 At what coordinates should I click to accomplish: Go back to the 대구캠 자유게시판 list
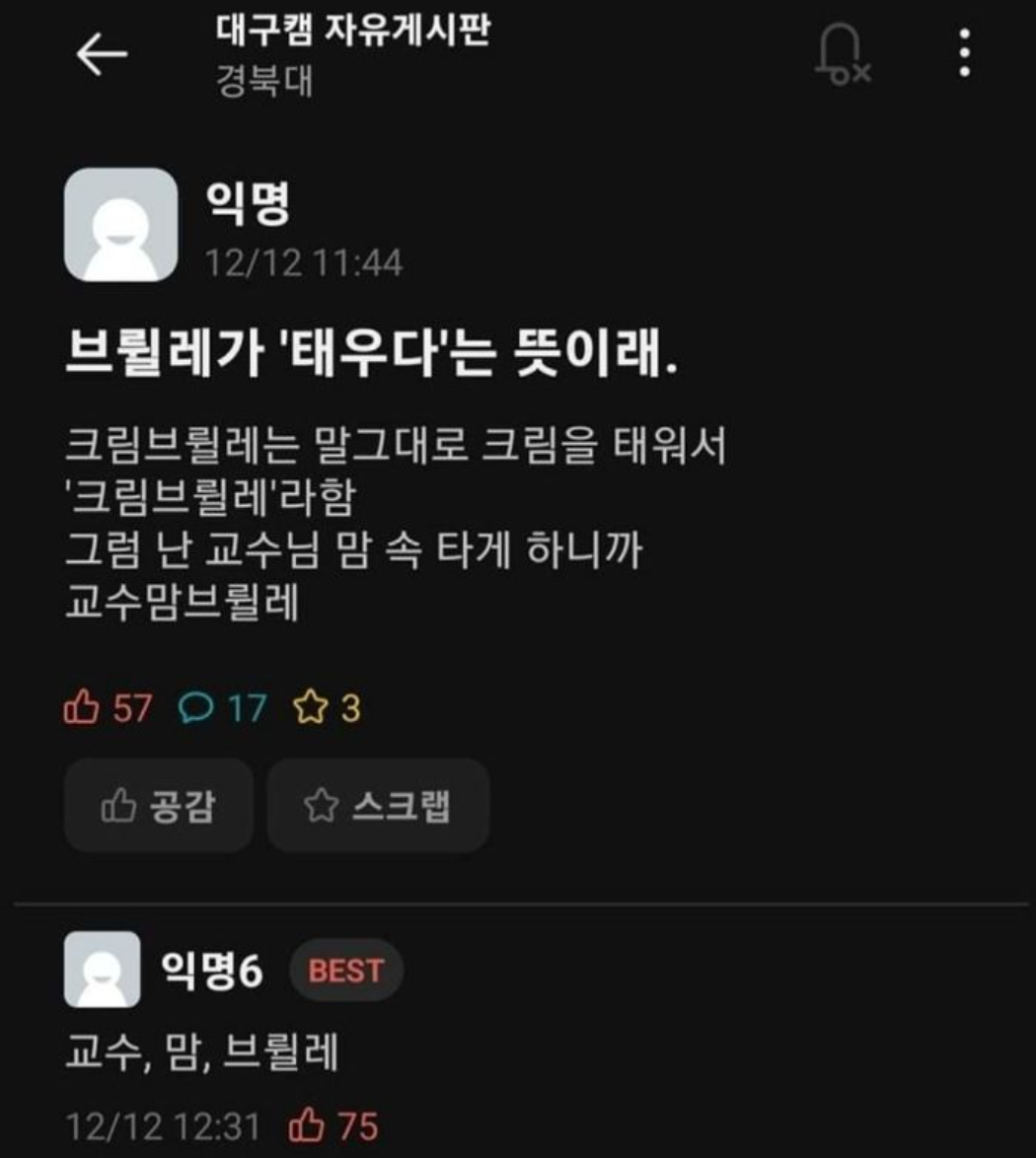(x=102, y=55)
